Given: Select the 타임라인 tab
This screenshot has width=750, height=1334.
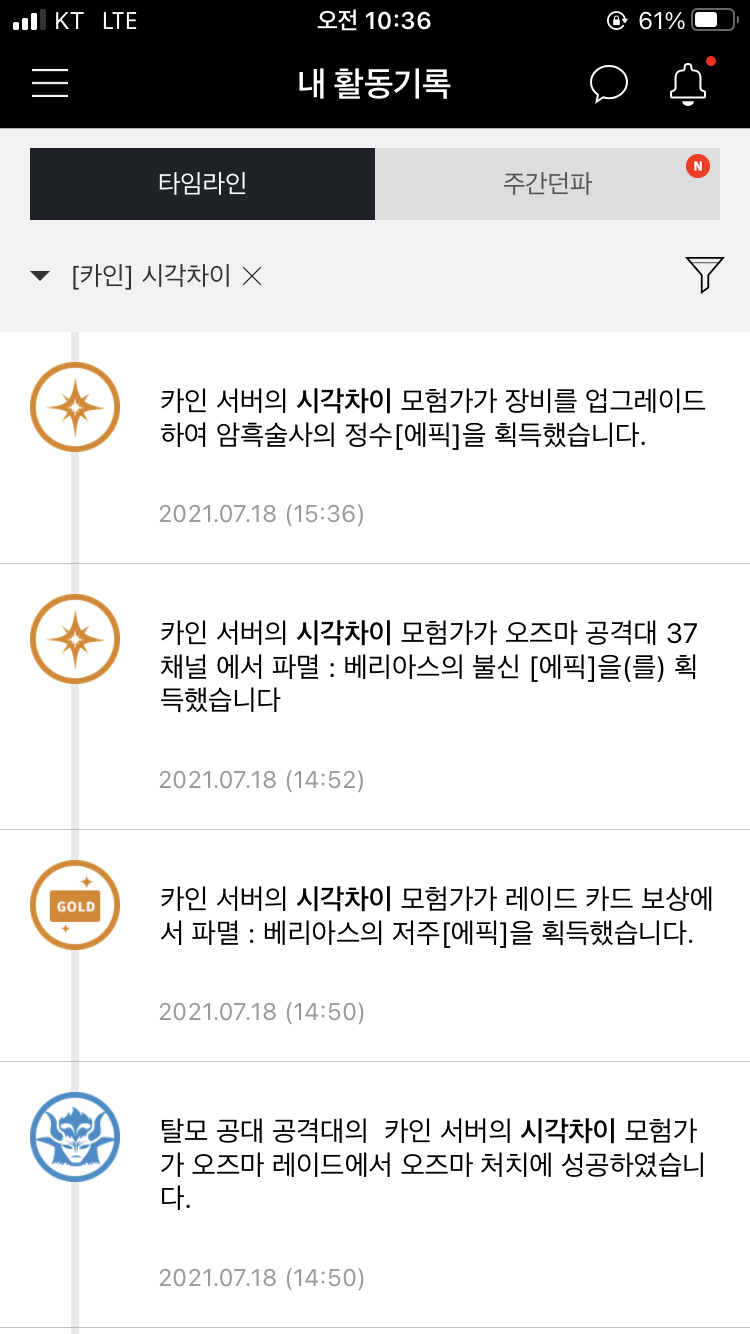Looking at the screenshot, I should coord(202,184).
